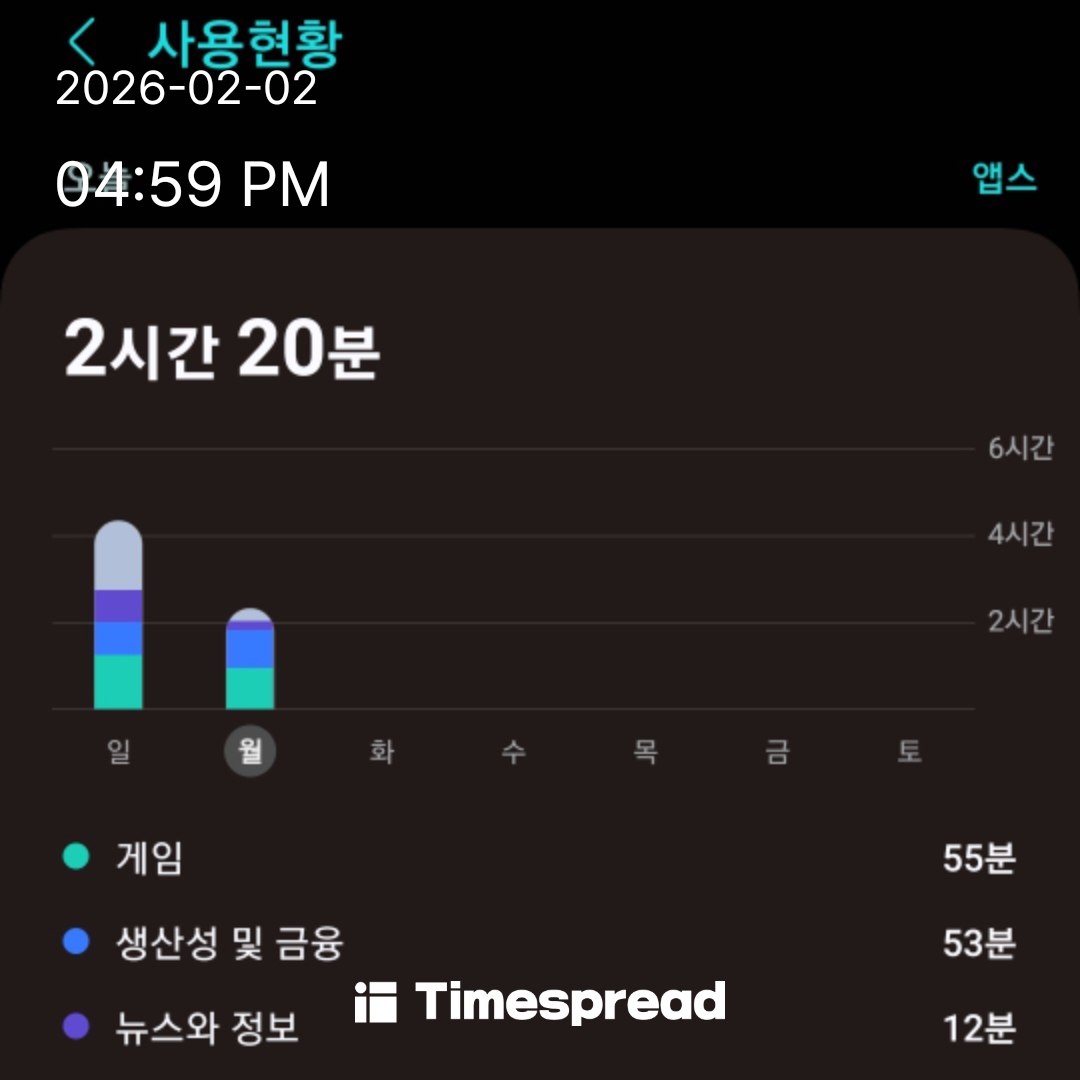Select 일 (Sunday) in the usage chart
Image resolution: width=1080 pixels, height=1080 pixels.
coord(118,751)
